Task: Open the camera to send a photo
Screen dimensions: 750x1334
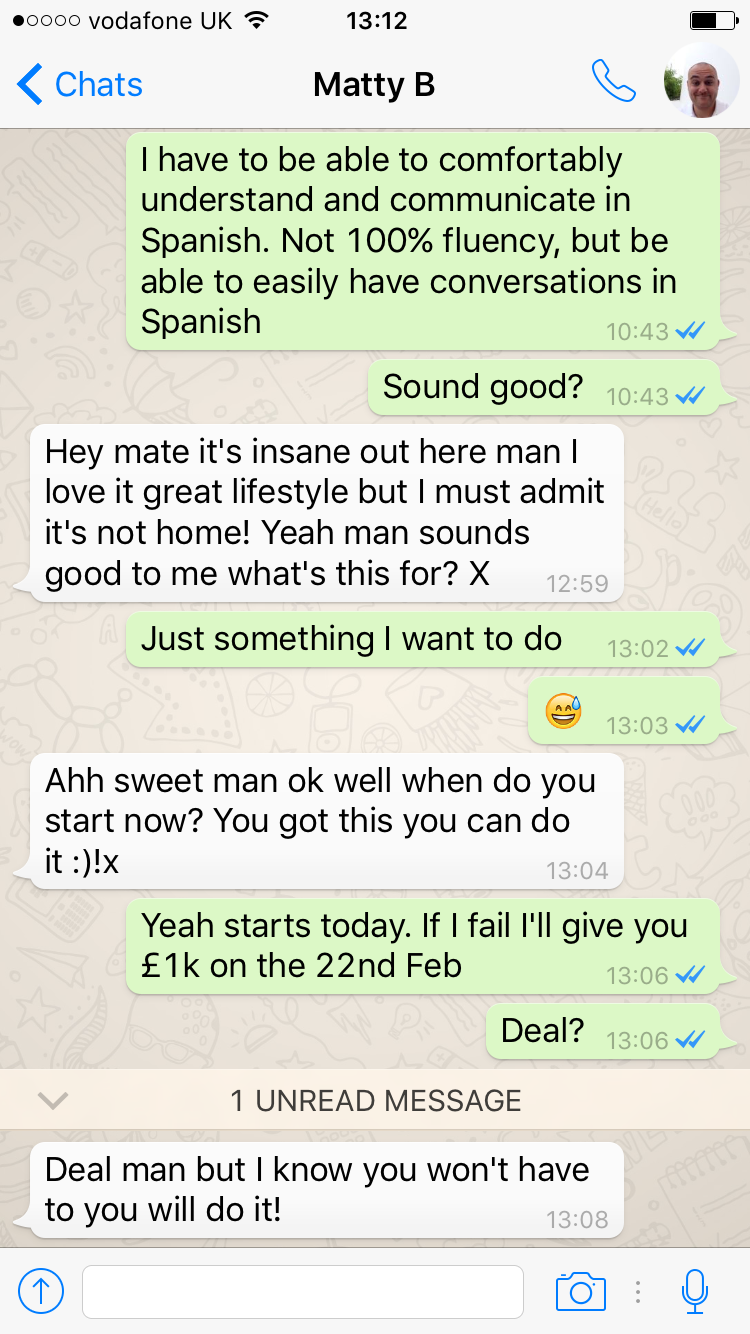Action: pyautogui.click(x=581, y=1291)
